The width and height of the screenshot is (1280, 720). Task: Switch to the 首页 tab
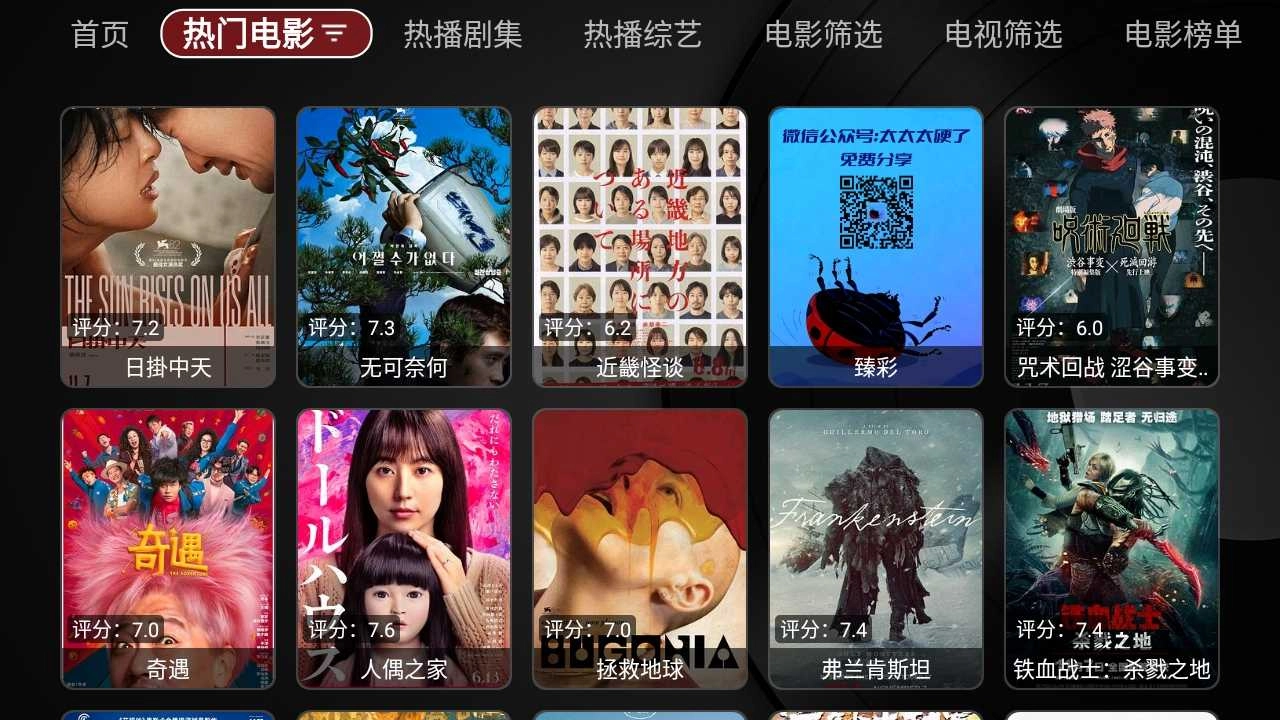click(100, 35)
